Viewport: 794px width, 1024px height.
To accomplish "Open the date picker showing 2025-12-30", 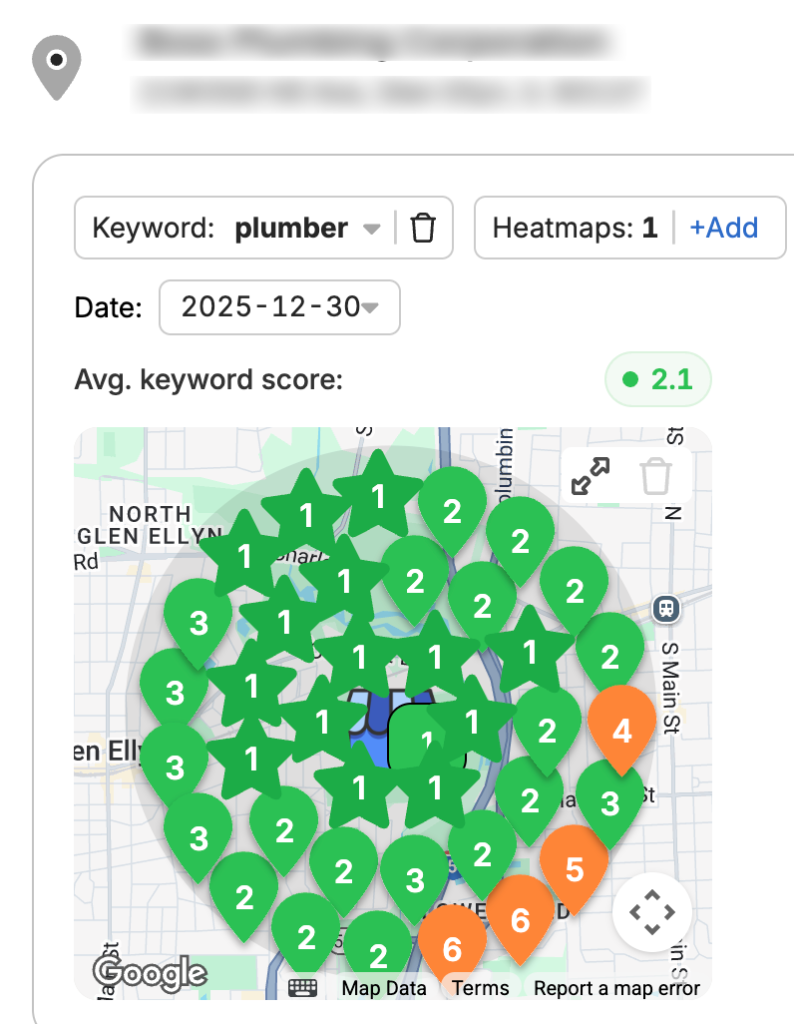I will [279, 307].
